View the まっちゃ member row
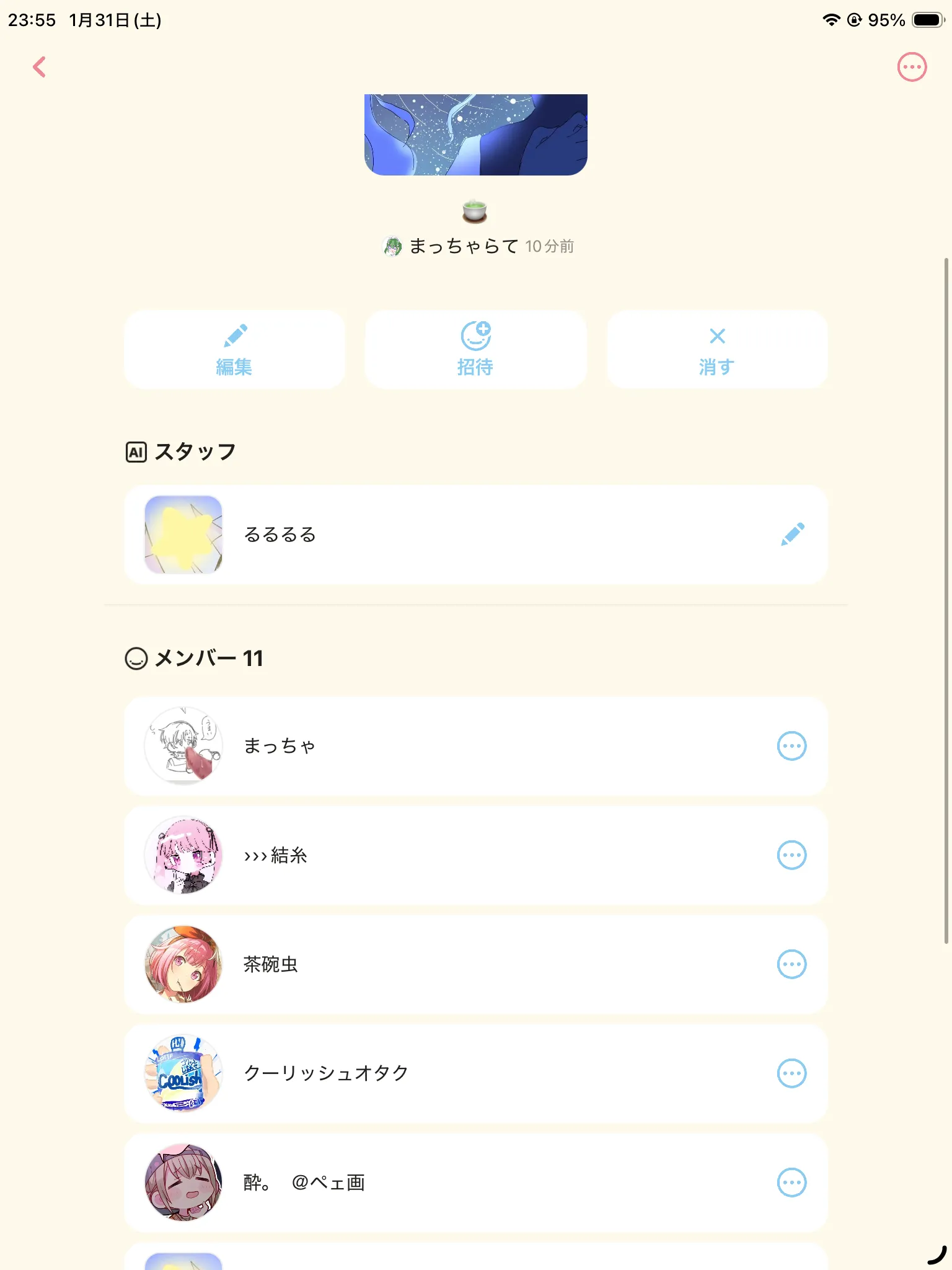Screen dimensions: 952x1270 pos(476,746)
